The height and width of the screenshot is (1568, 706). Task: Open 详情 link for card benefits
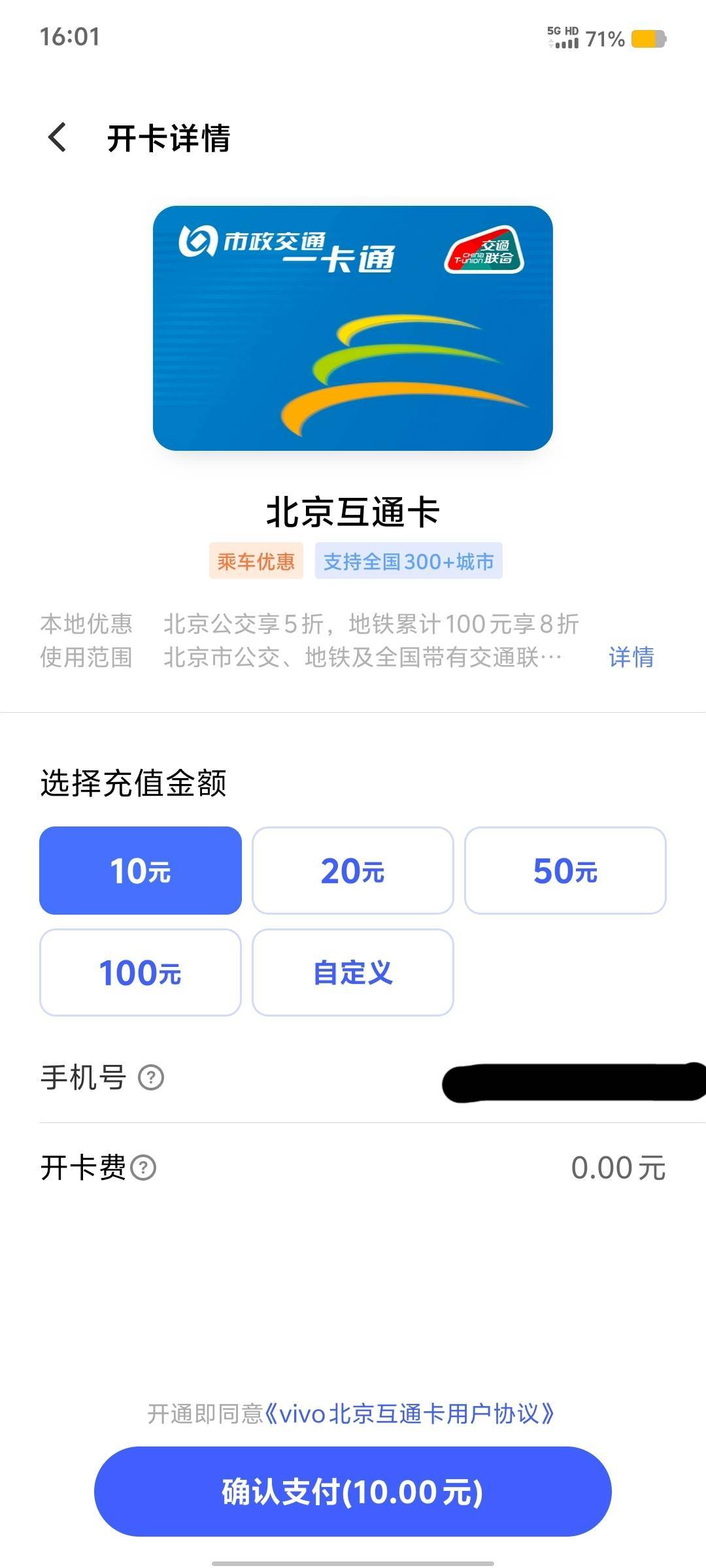(x=631, y=657)
